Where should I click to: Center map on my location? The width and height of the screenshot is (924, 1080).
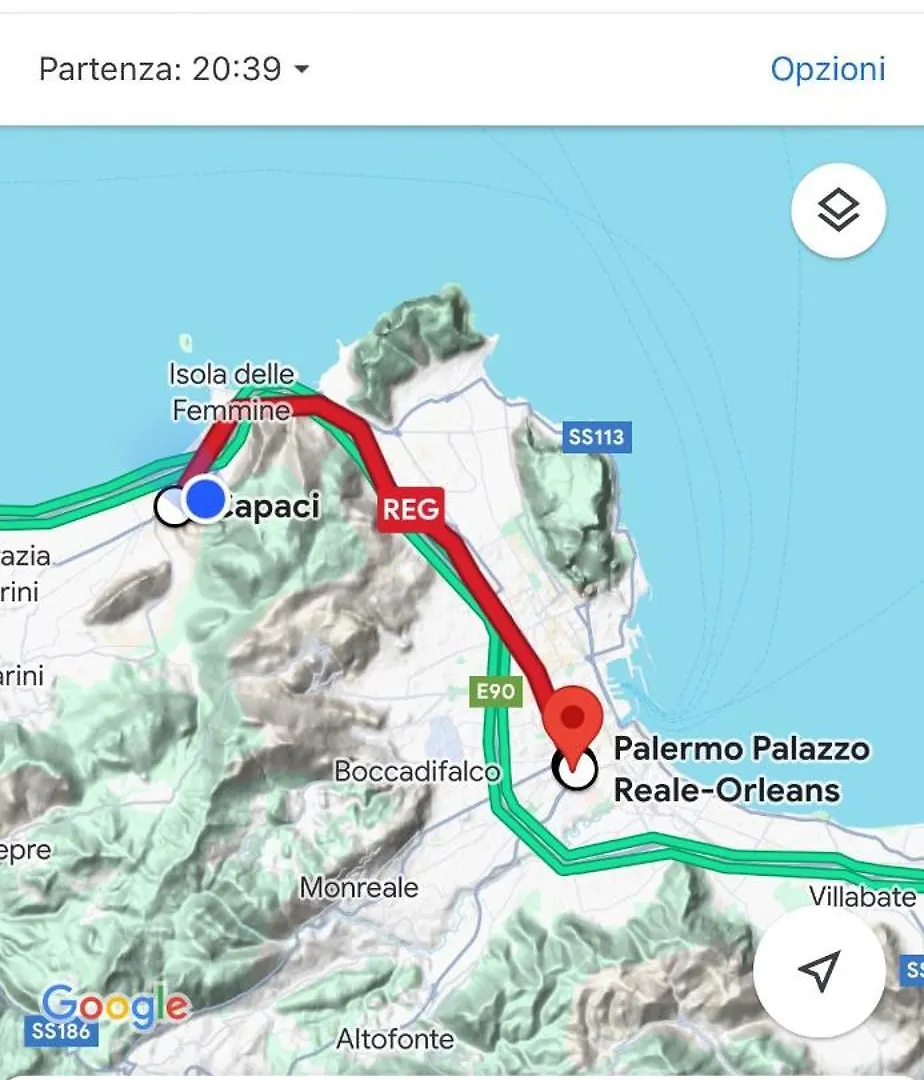[x=819, y=970]
